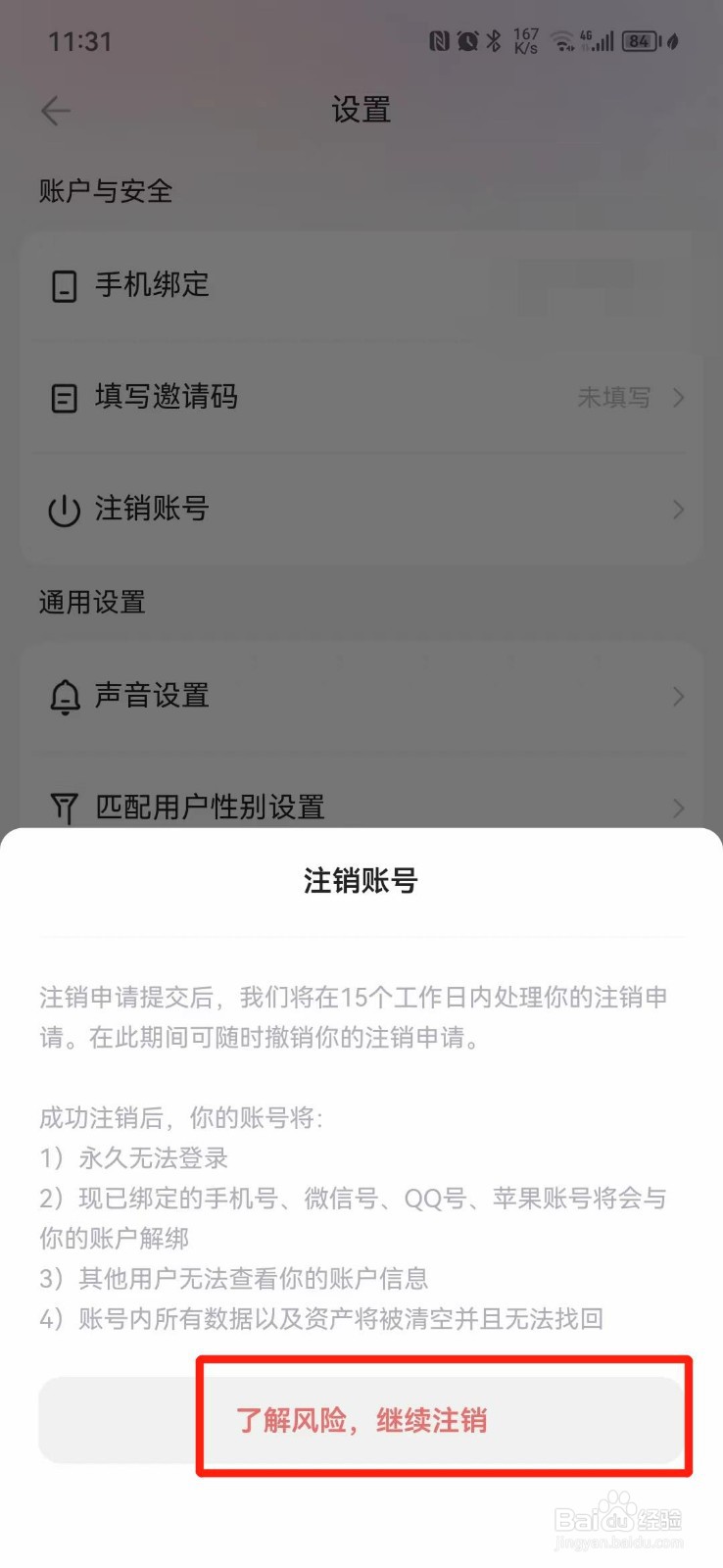
Task: Expand the 填写邀请码 row via its chevron
Action: [x=677, y=398]
